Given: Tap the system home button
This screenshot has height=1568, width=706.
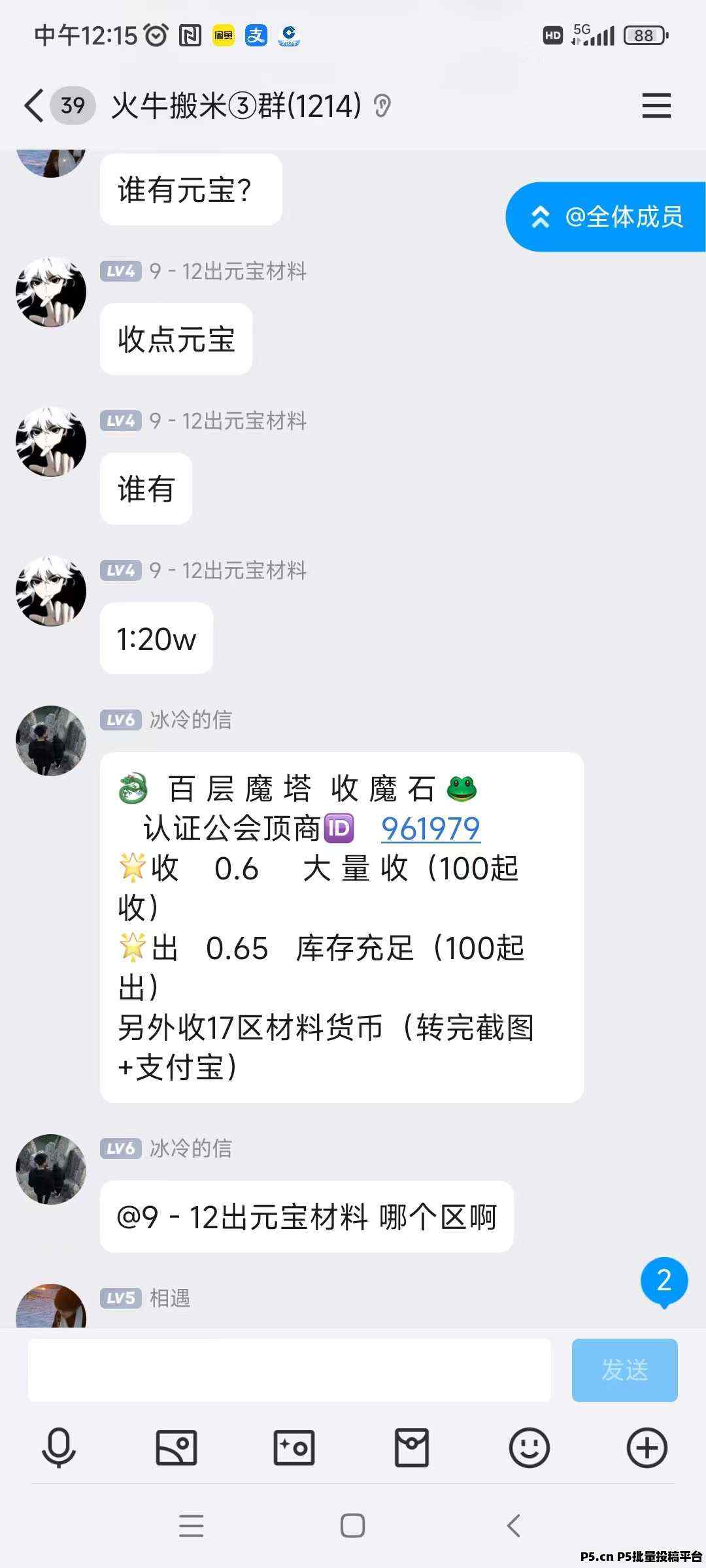Looking at the screenshot, I should coord(353,1526).
